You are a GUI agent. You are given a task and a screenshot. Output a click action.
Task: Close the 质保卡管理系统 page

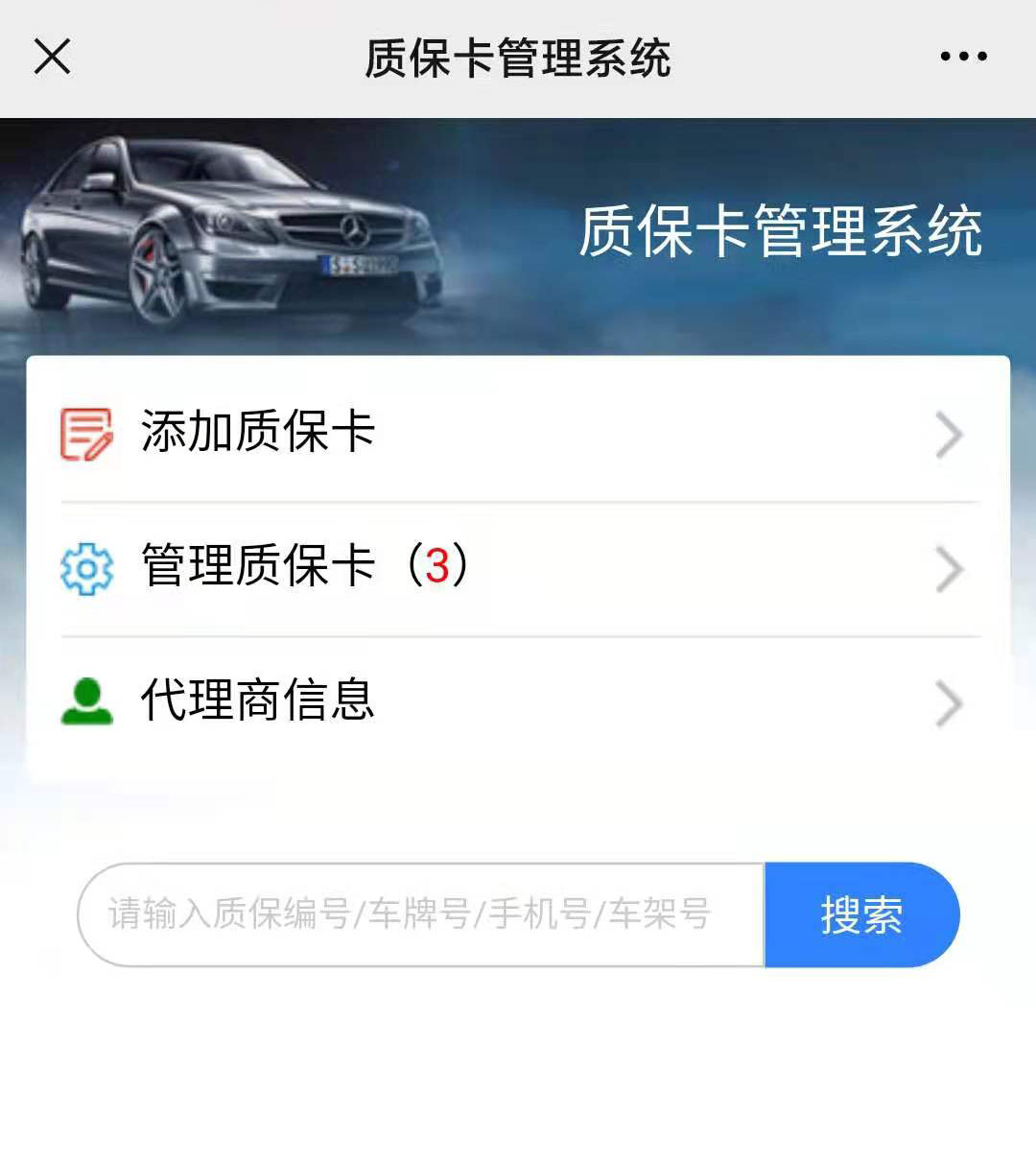coord(53,57)
